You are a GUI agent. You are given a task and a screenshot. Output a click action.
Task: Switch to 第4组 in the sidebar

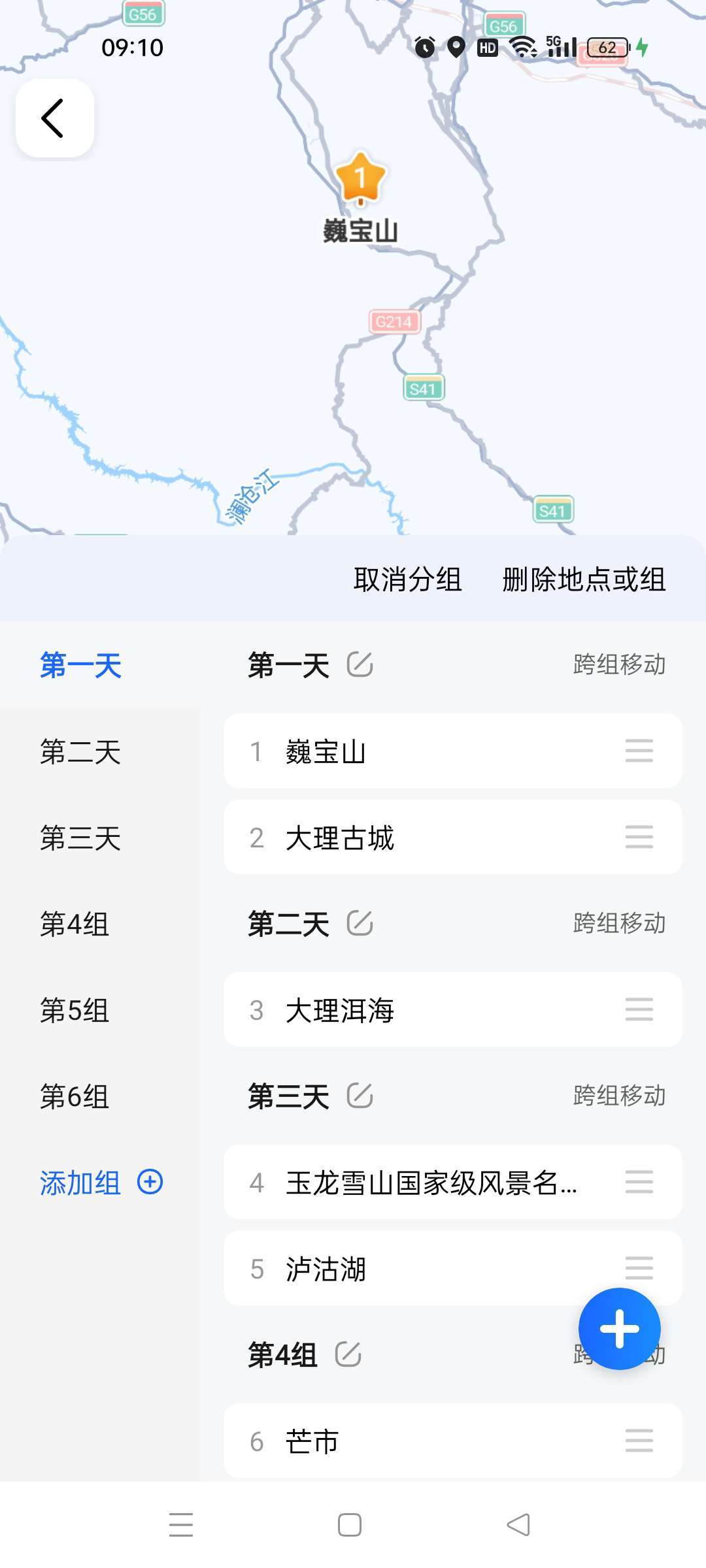(75, 924)
